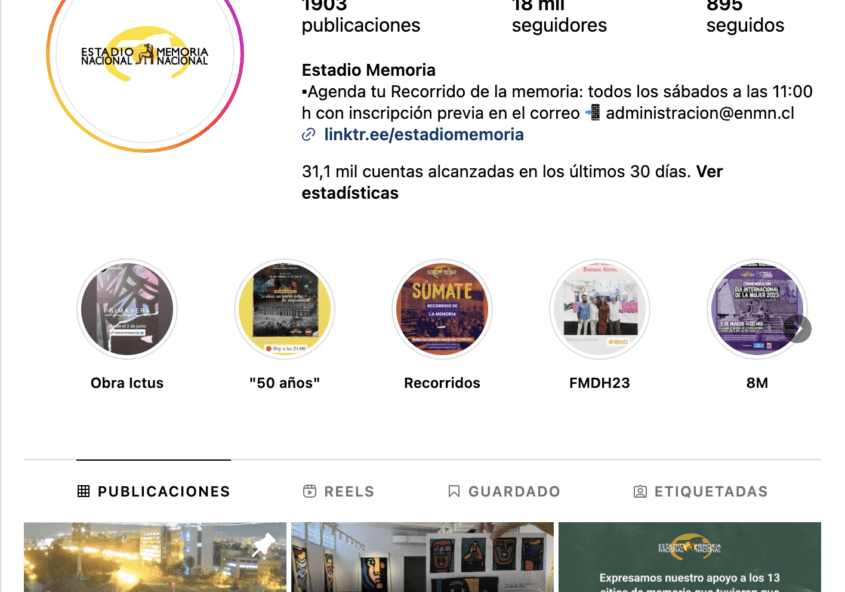Switch to the Etiquetadas tab
The image size is (845, 592).
click(700, 491)
